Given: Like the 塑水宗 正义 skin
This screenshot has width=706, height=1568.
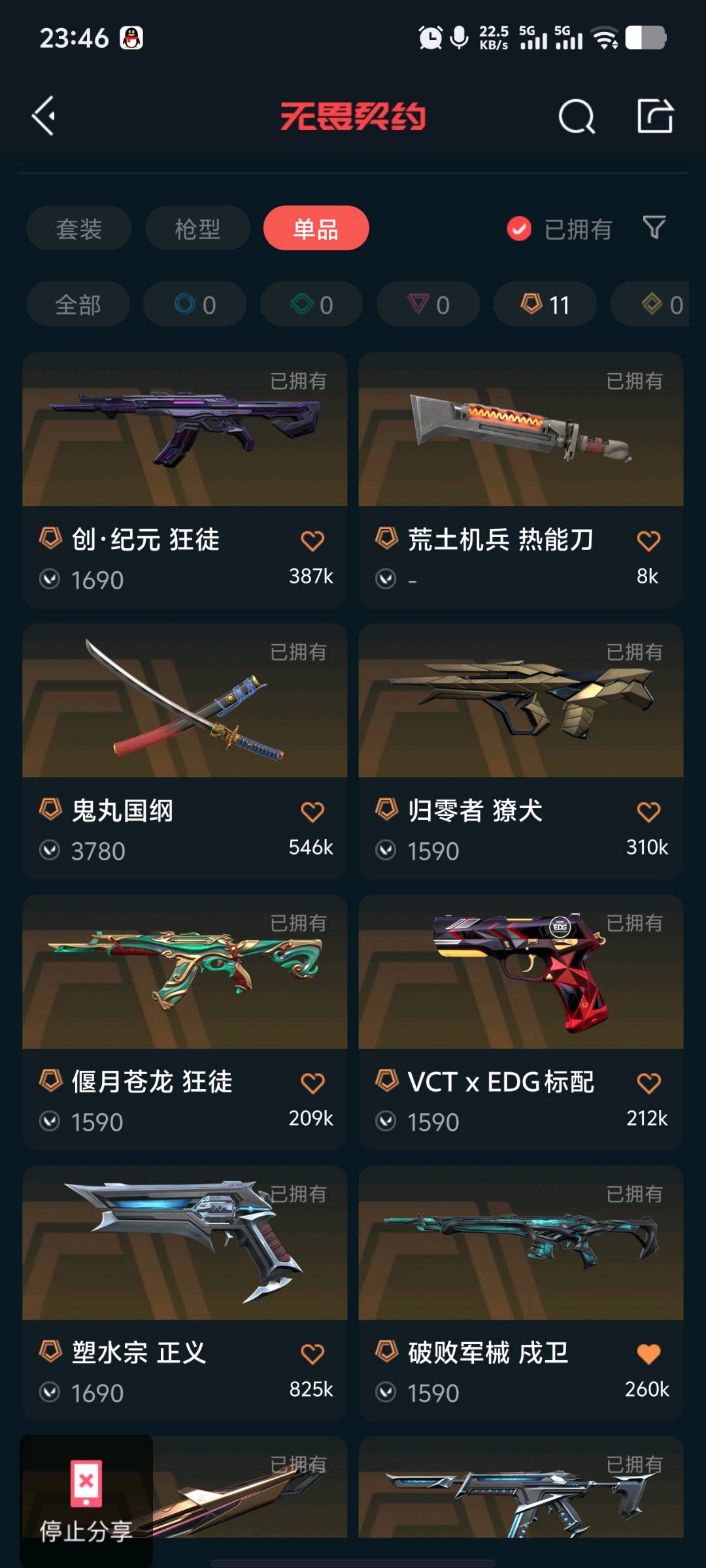Looking at the screenshot, I should tap(312, 1354).
